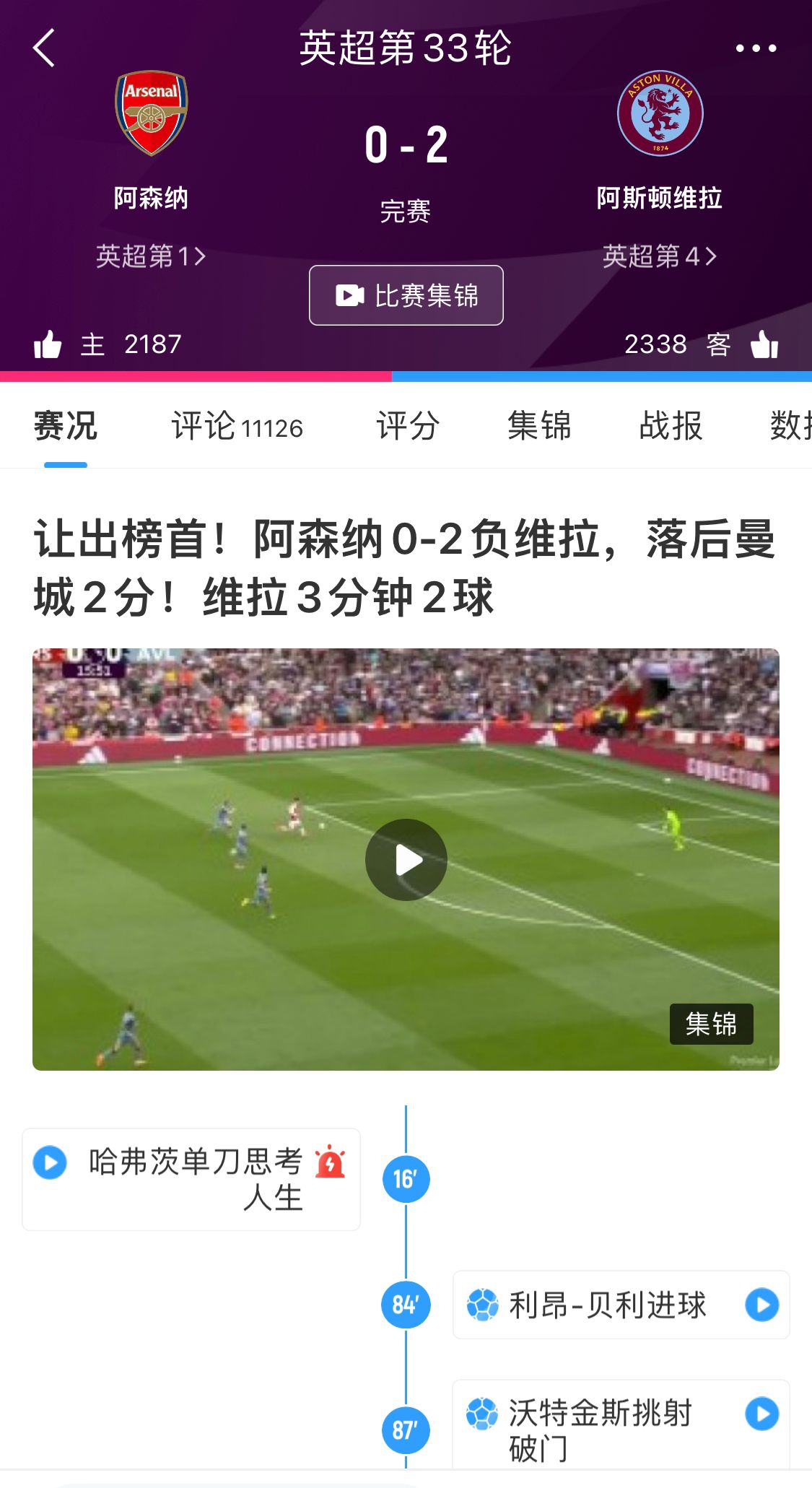Go back using the top-left arrow
This screenshot has height=1488, width=812.
pos(45,48)
